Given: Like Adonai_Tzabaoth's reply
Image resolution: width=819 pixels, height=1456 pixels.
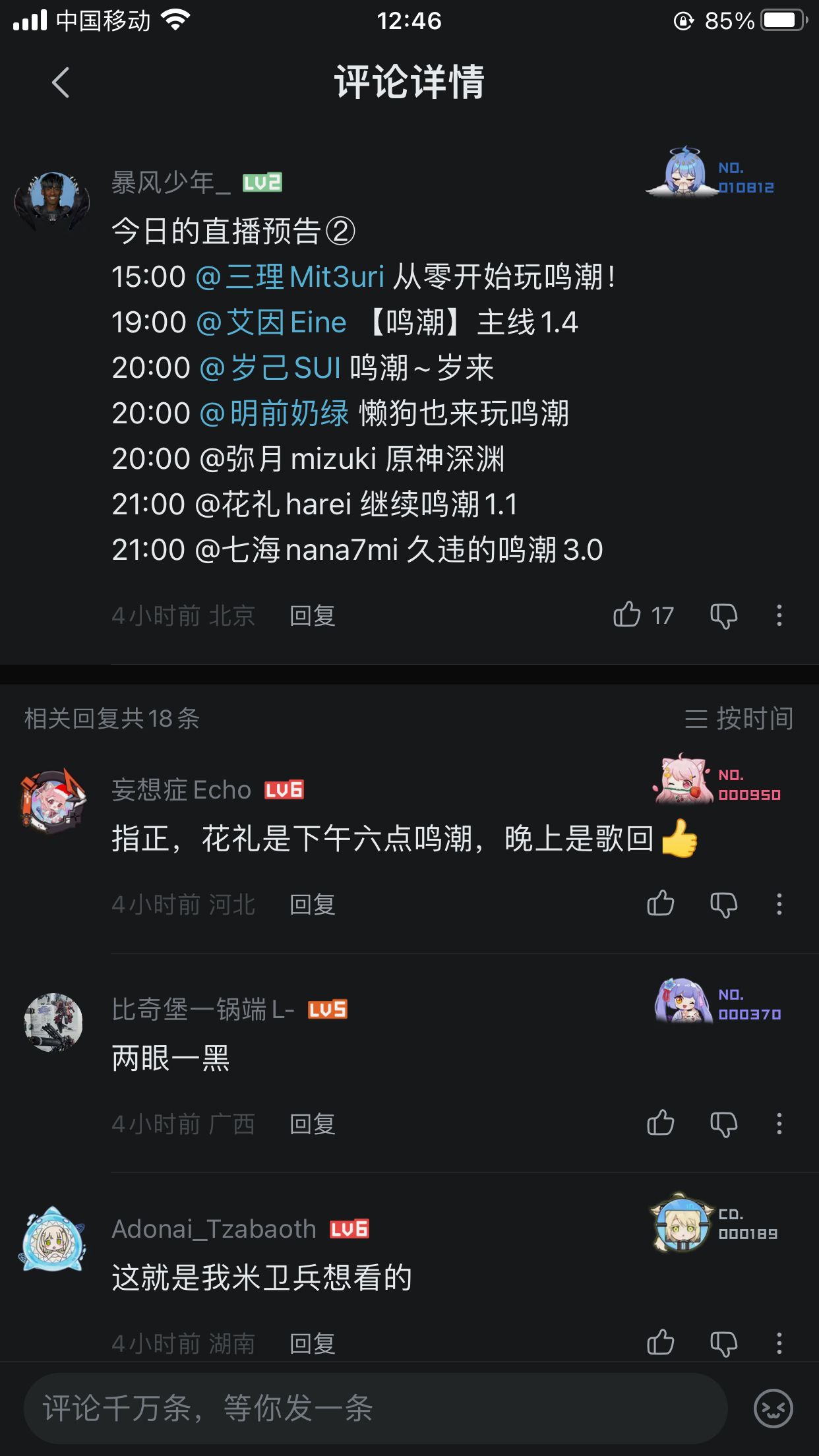Looking at the screenshot, I should 660,1343.
